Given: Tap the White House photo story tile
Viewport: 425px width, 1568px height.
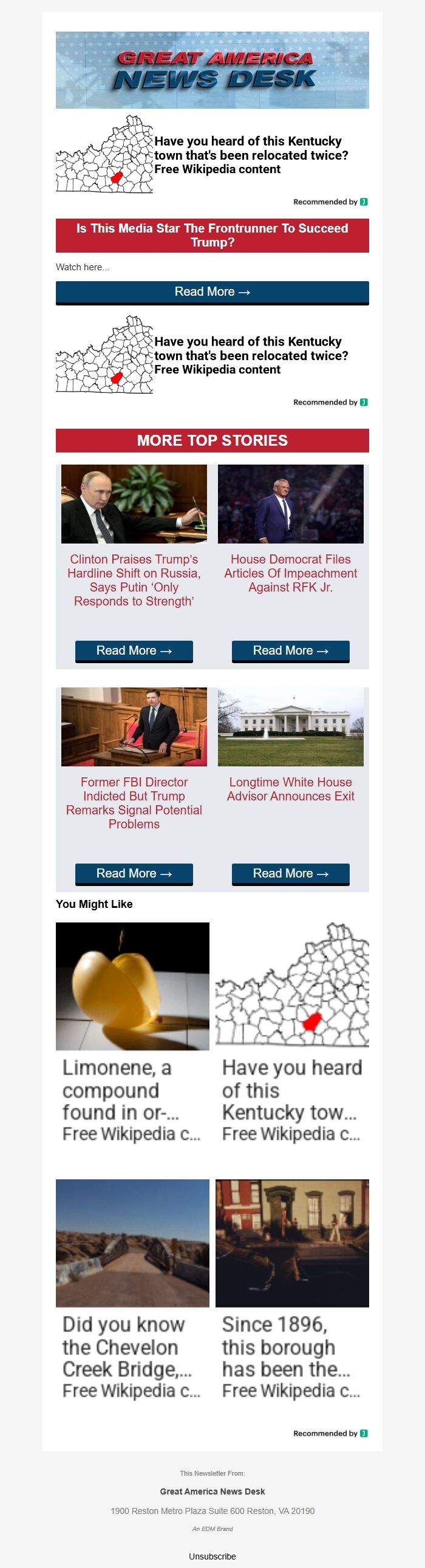Looking at the screenshot, I should (x=290, y=727).
